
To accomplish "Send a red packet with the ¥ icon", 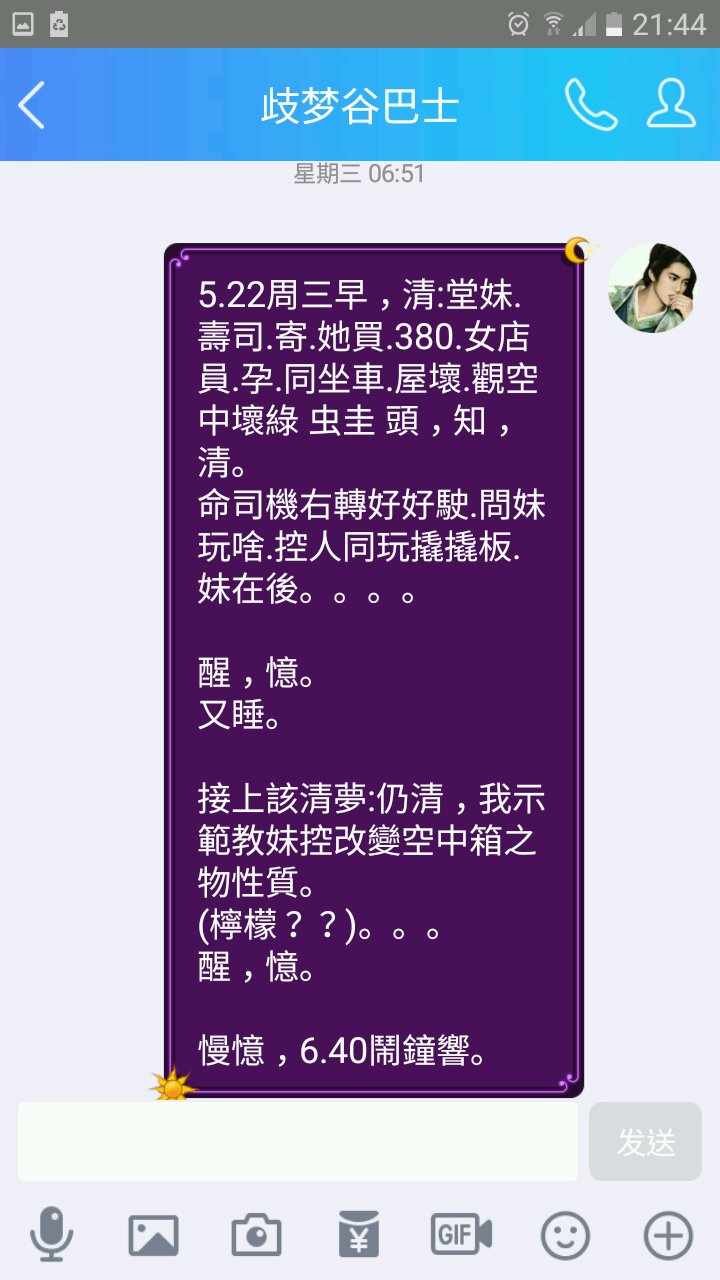I will (x=359, y=1234).
